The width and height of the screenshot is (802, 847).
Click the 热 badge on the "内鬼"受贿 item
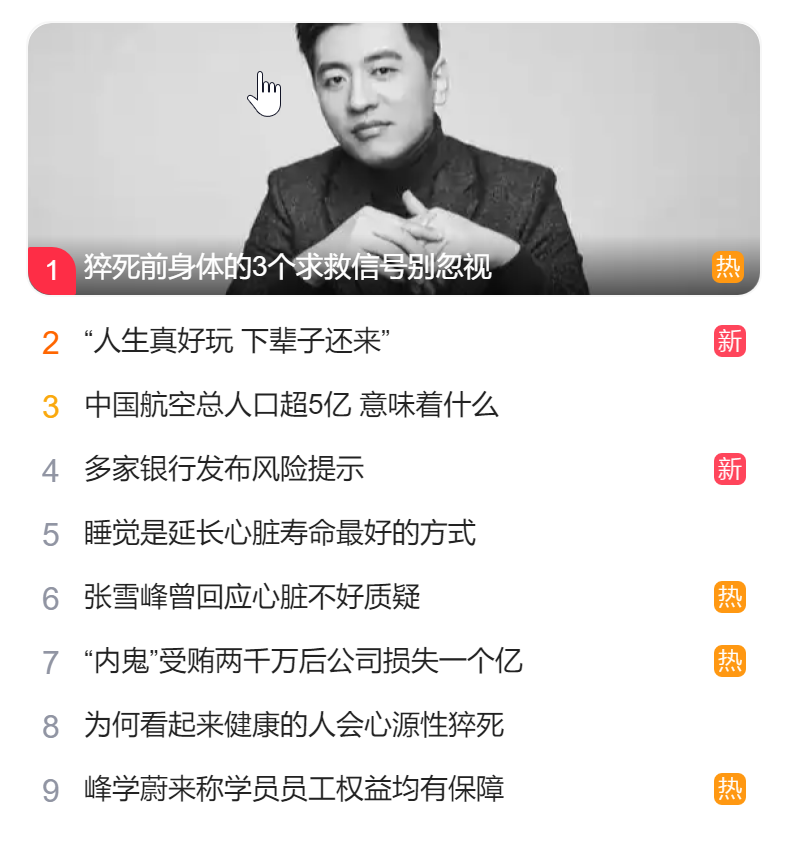[729, 661]
